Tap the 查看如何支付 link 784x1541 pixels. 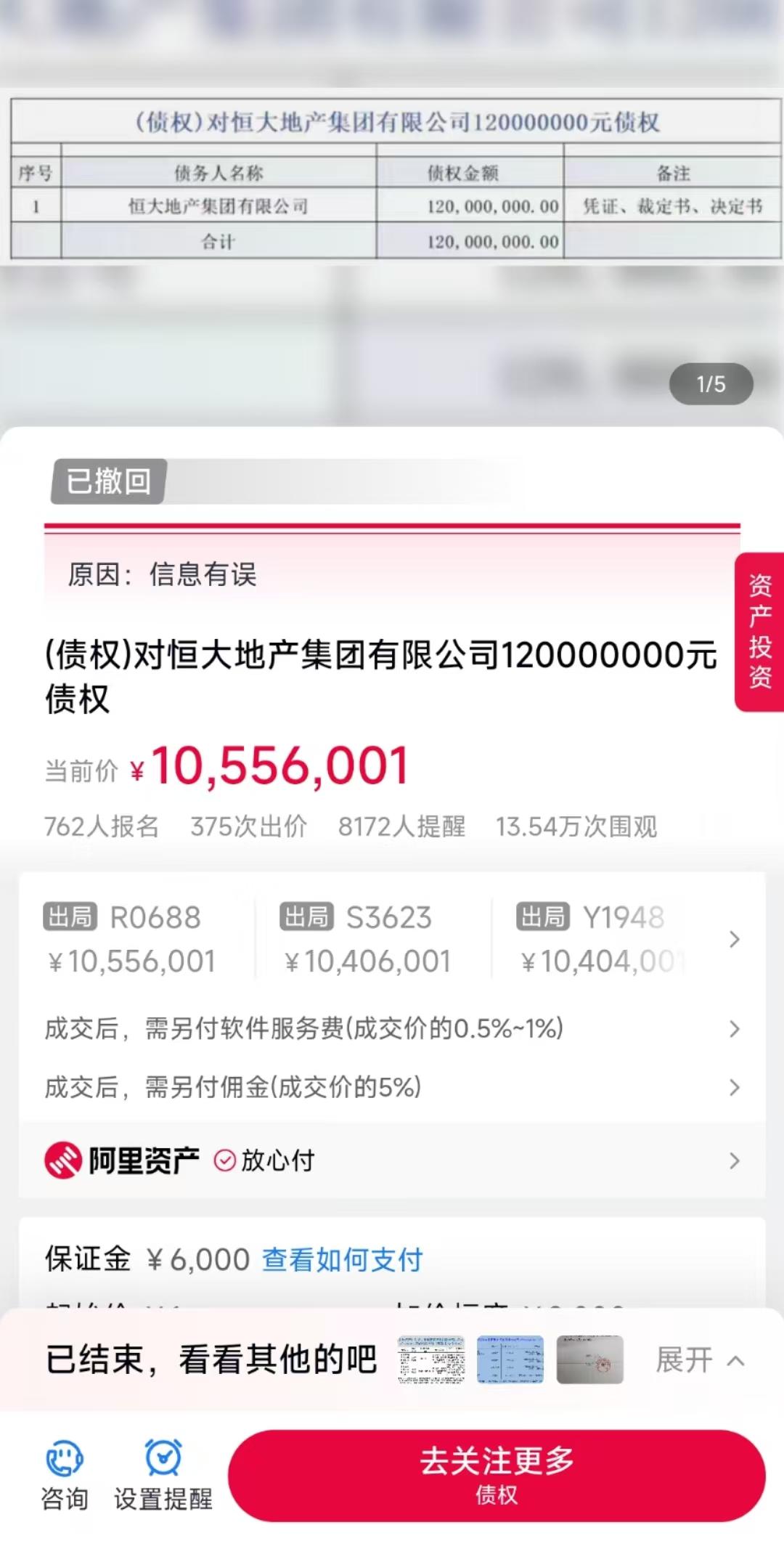[x=342, y=1259]
